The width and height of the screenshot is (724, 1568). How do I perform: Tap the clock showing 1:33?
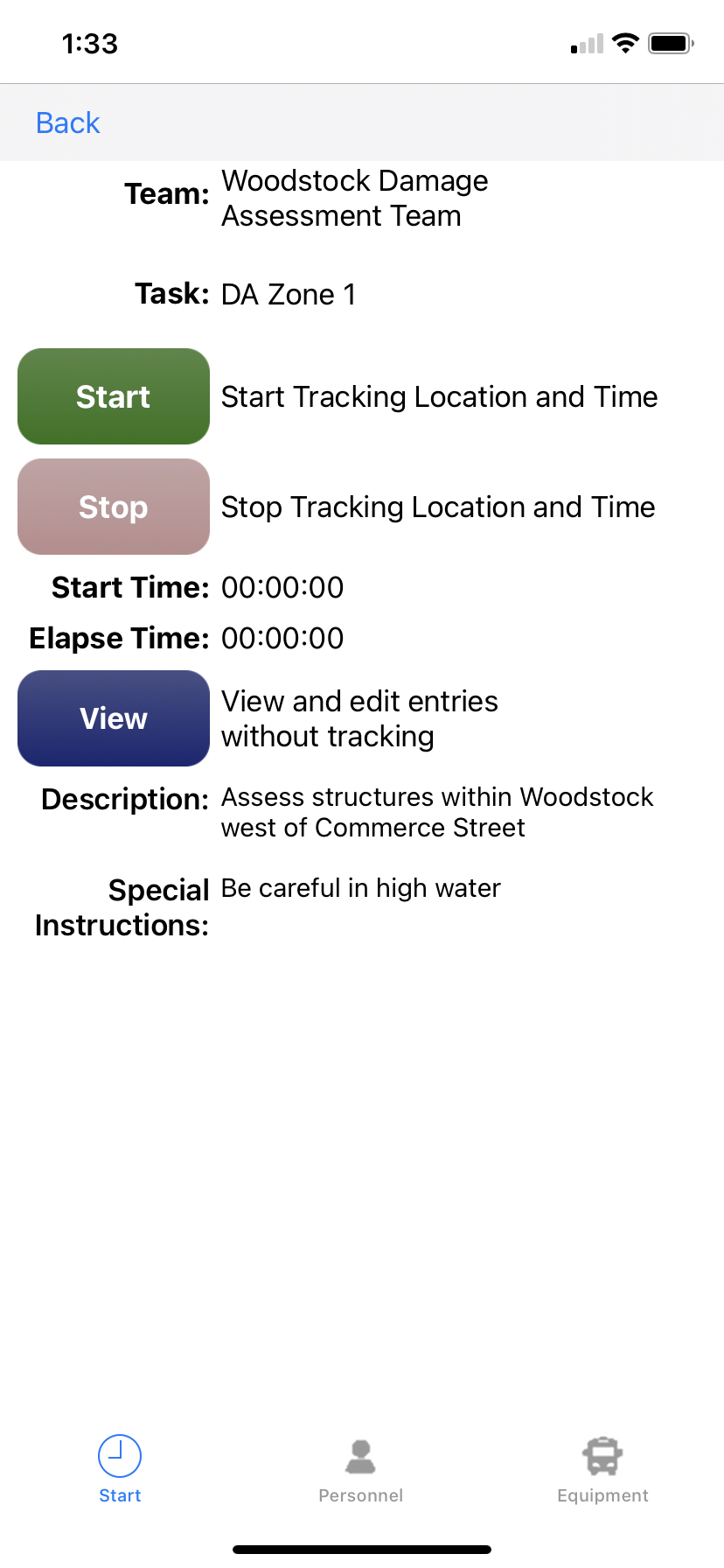click(x=91, y=43)
